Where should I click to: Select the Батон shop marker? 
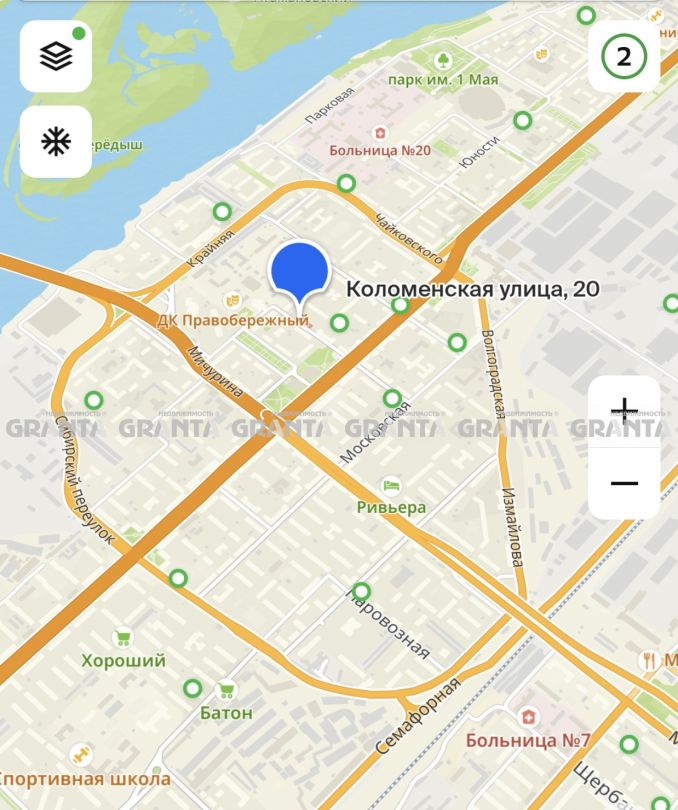point(227,689)
